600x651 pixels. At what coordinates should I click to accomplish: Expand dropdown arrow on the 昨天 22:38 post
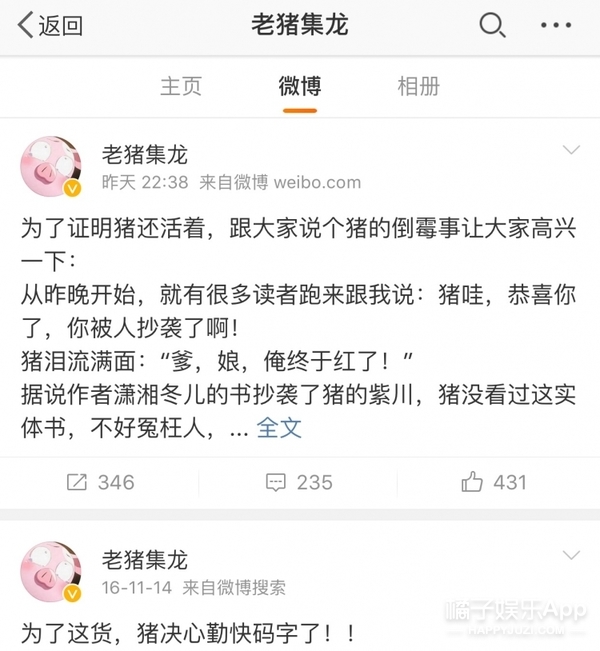[572, 151]
